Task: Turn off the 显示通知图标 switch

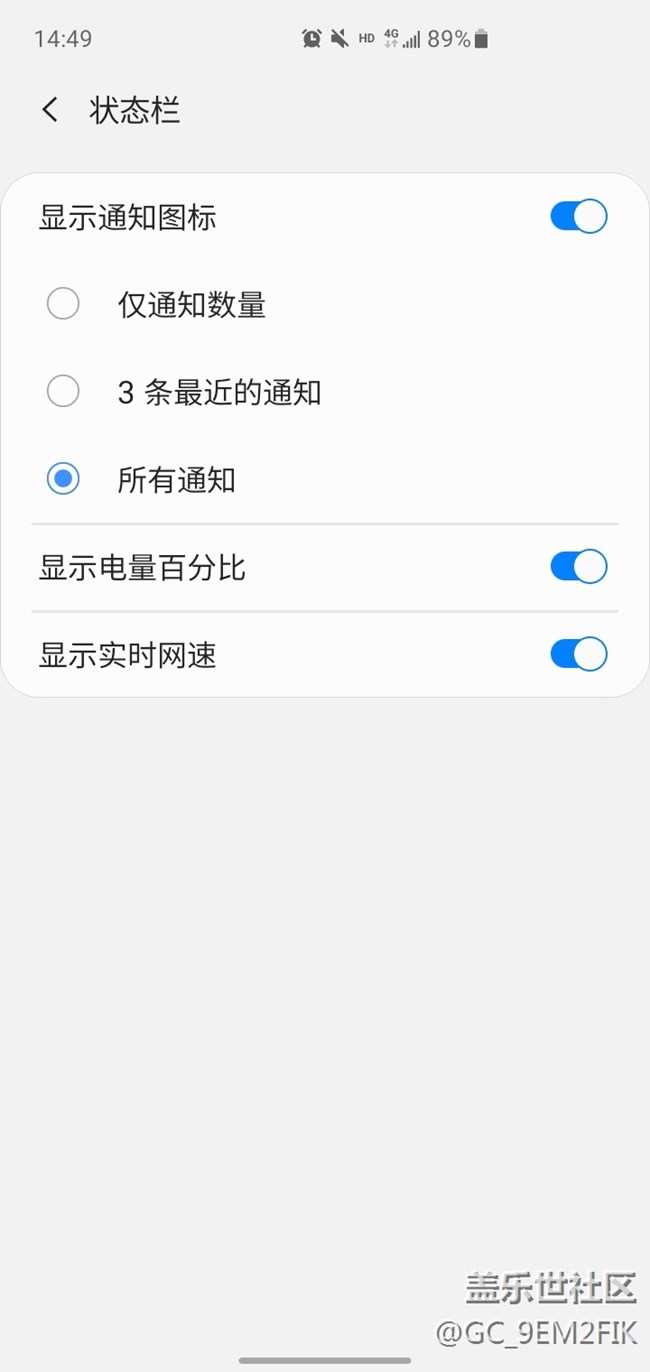Action: (x=579, y=217)
